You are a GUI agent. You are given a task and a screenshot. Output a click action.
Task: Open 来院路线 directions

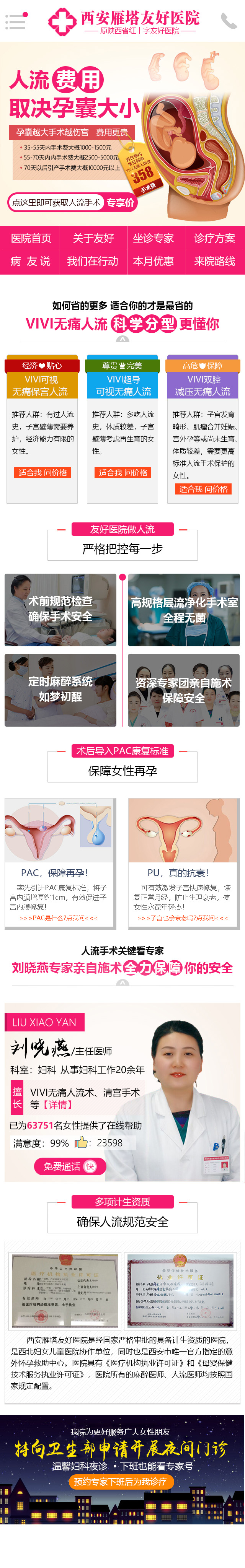[x=214, y=261]
